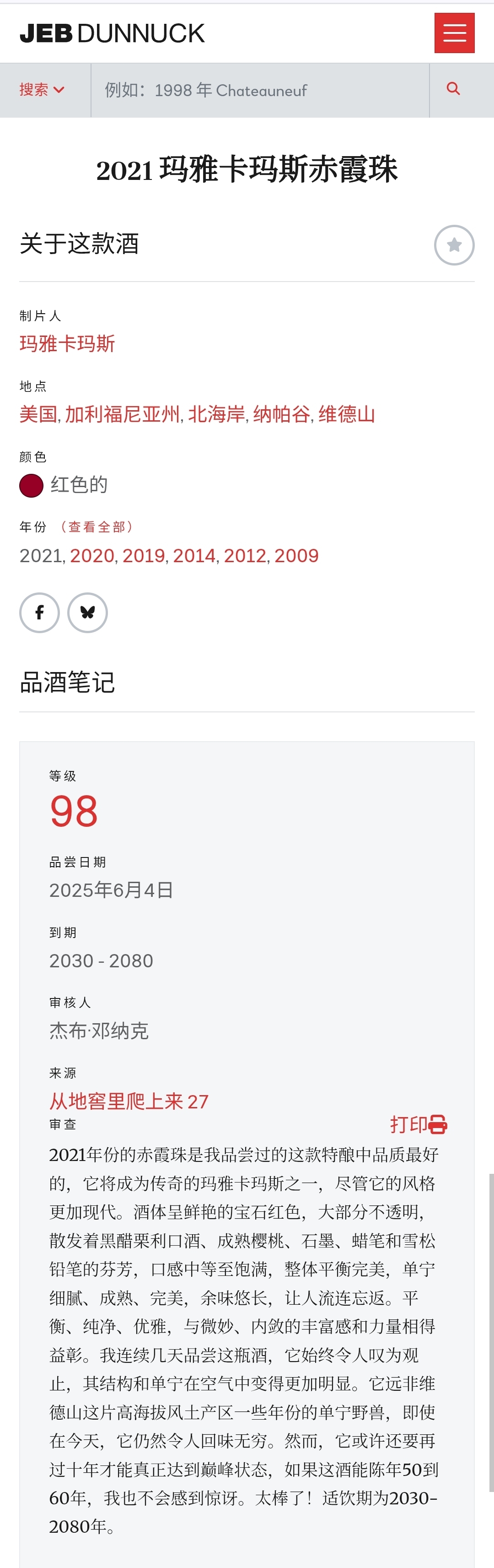View all vintages via 查看全部

pos(97,527)
